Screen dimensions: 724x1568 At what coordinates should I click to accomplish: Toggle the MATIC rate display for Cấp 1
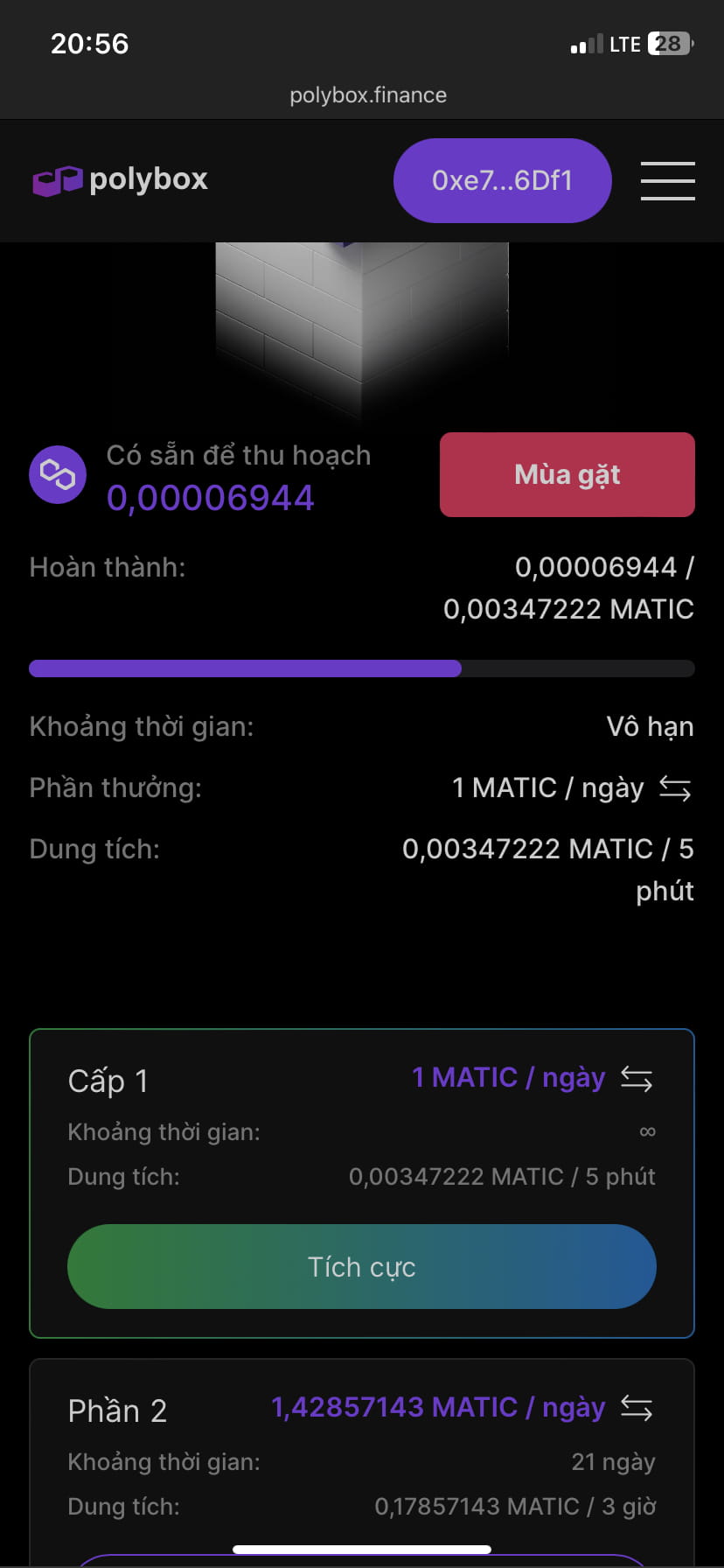click(637, 1080)
